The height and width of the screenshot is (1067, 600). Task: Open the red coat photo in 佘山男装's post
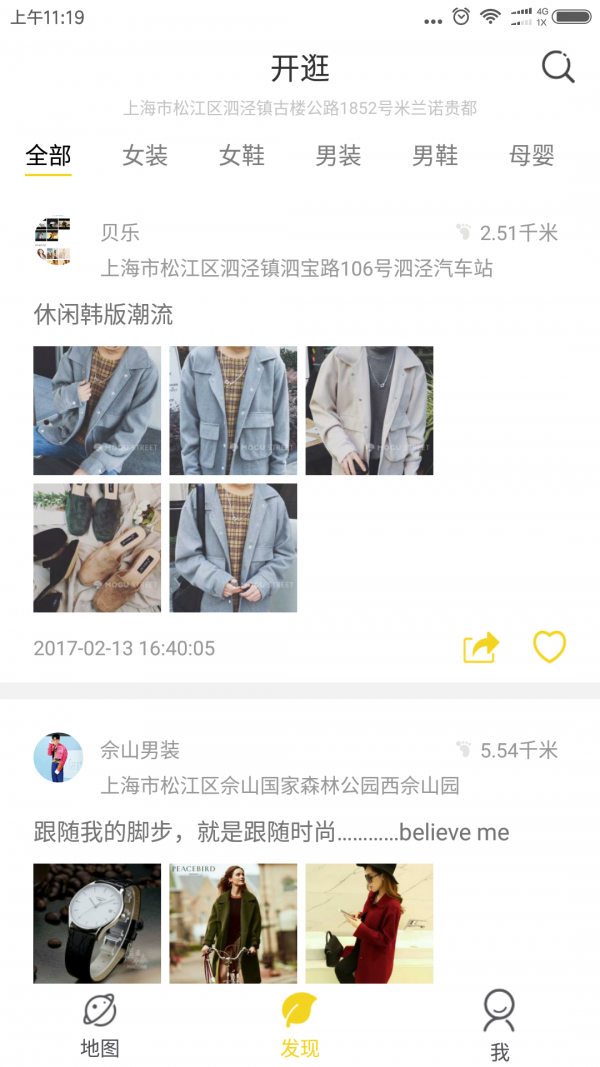369,923
